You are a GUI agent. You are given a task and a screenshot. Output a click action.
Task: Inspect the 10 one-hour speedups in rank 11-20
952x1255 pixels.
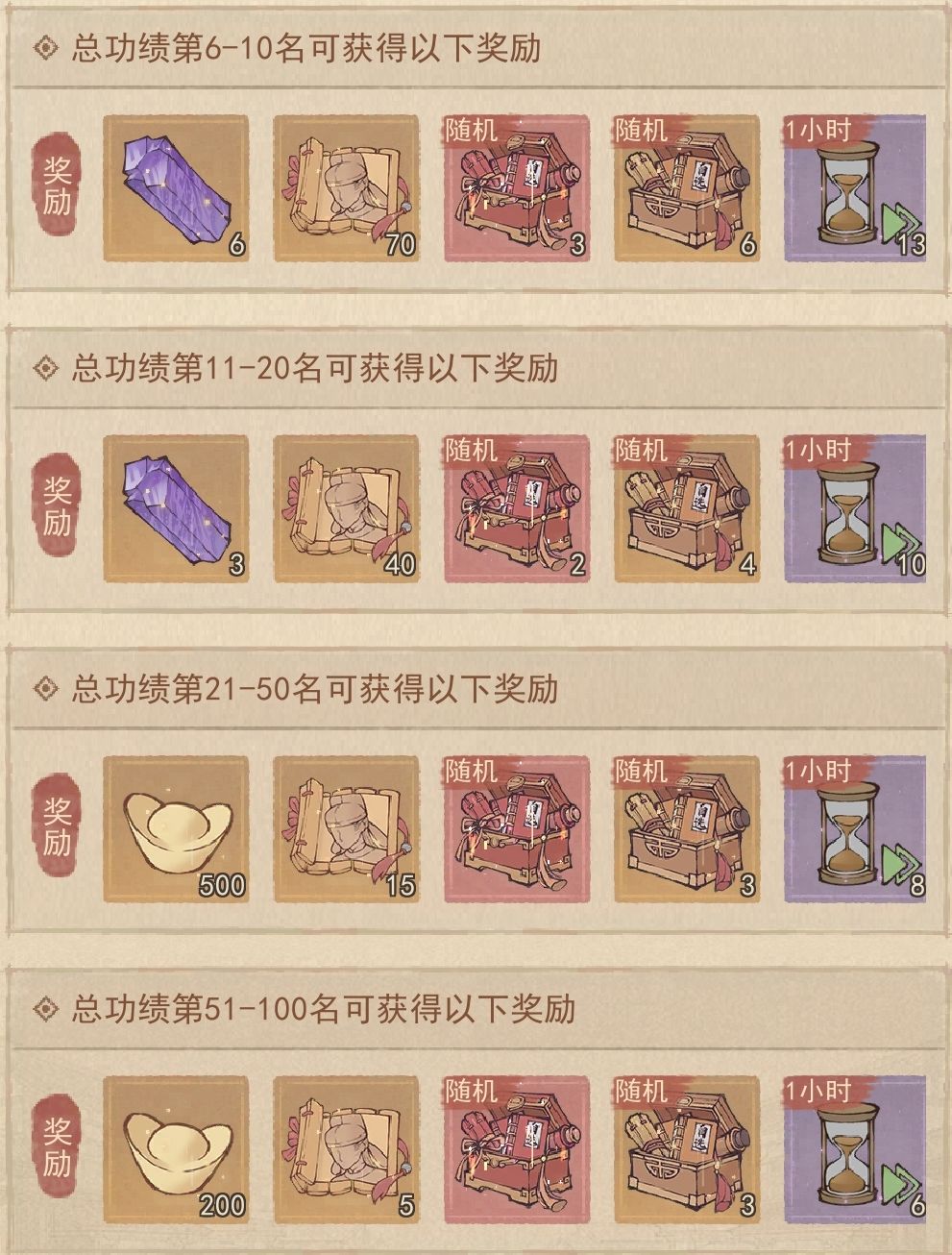pyautogui.click(x=855, y=508)
